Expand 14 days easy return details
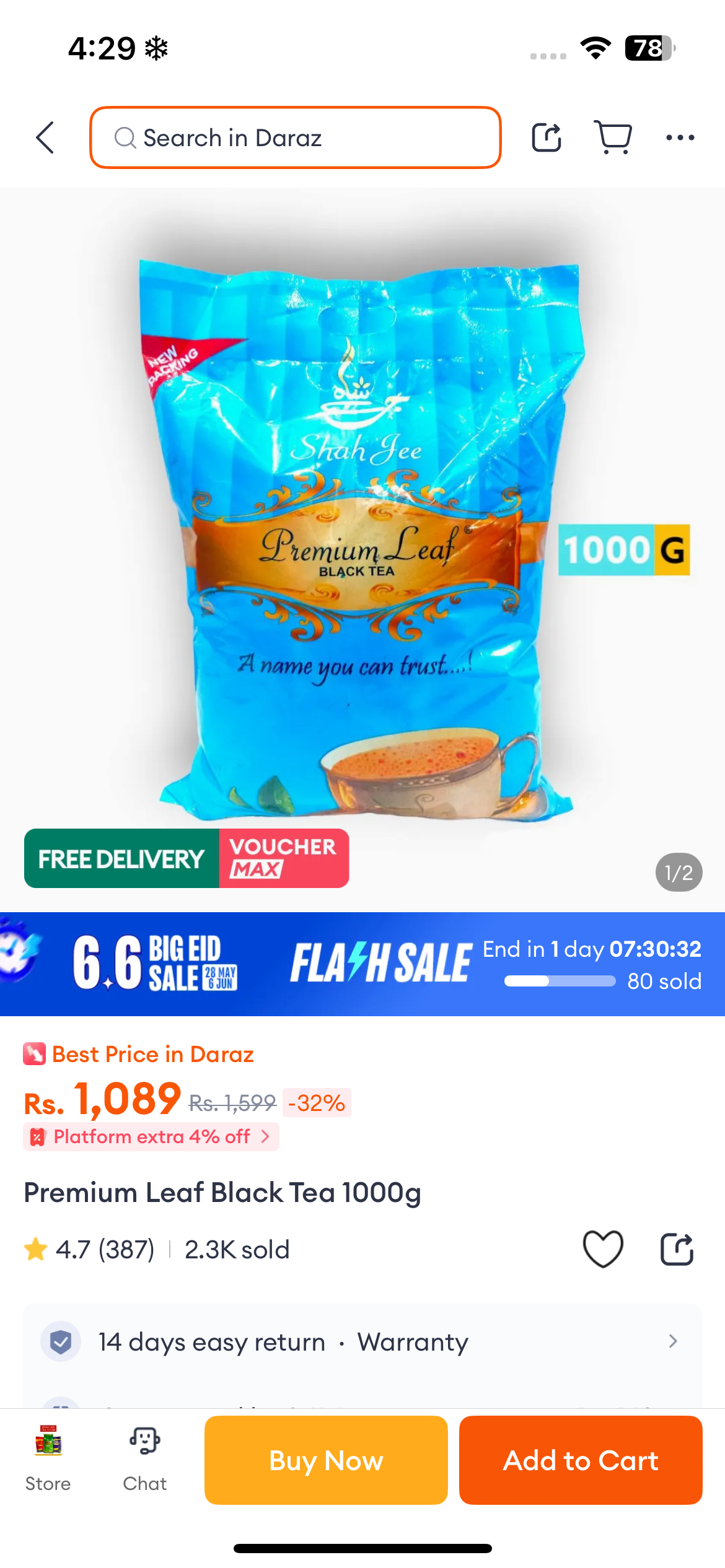The height and width of the screenshot is (1568, 725). [x=362, y=1341]
